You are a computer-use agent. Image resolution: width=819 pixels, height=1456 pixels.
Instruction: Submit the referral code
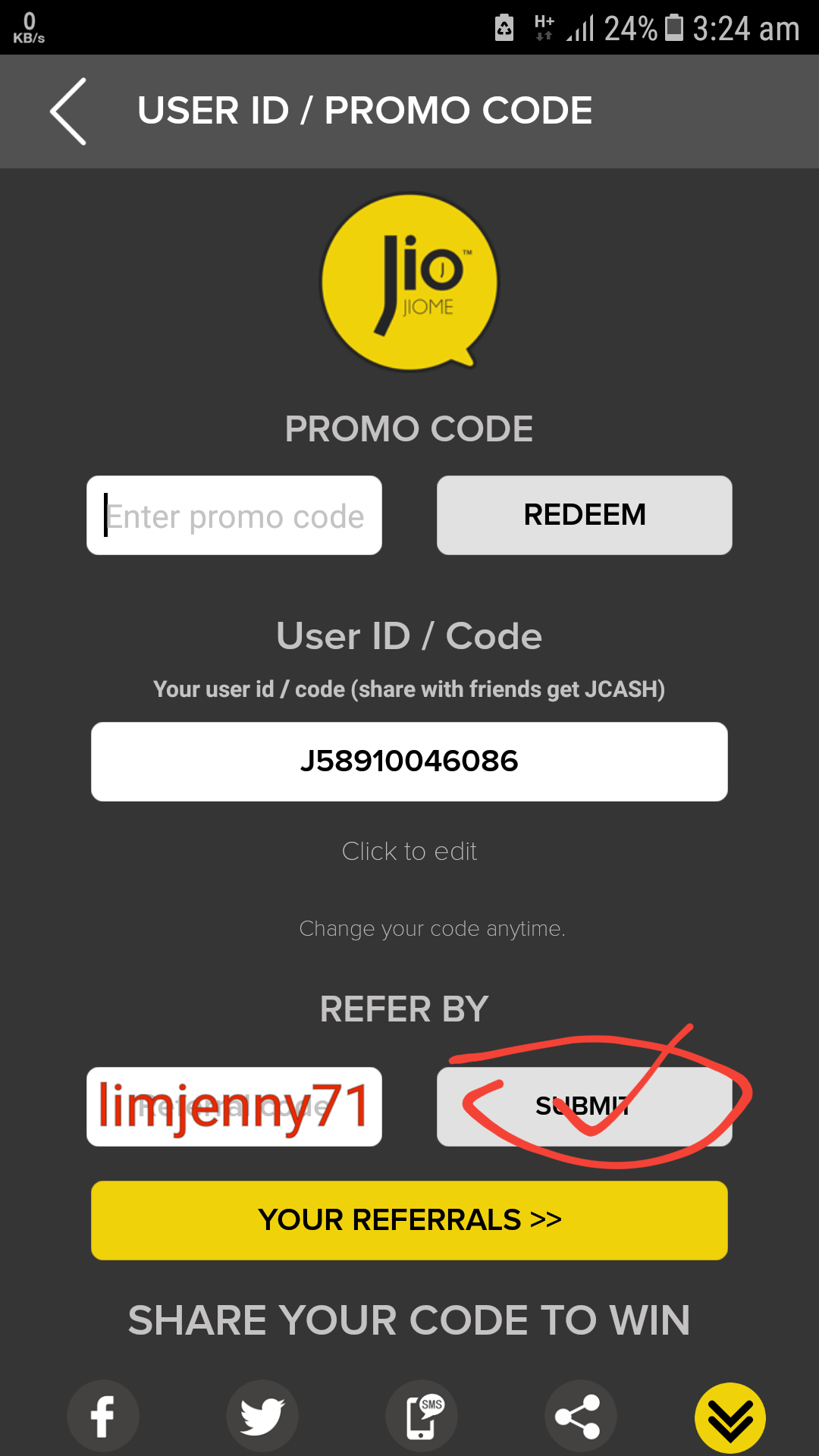pyautogui.click(x=584, y=1106)
